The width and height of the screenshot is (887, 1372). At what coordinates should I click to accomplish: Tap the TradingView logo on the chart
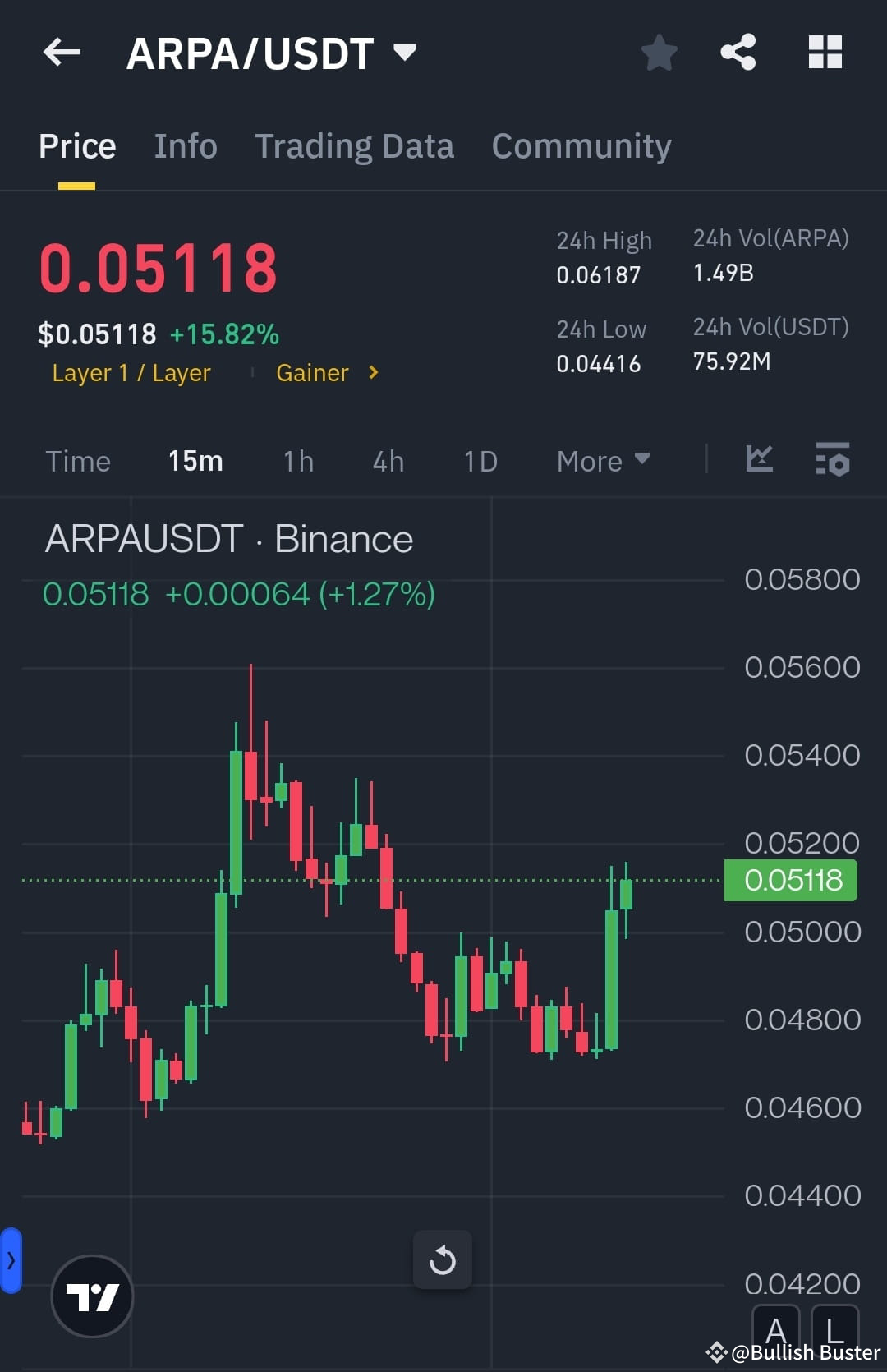click(x=92, y=1295)
